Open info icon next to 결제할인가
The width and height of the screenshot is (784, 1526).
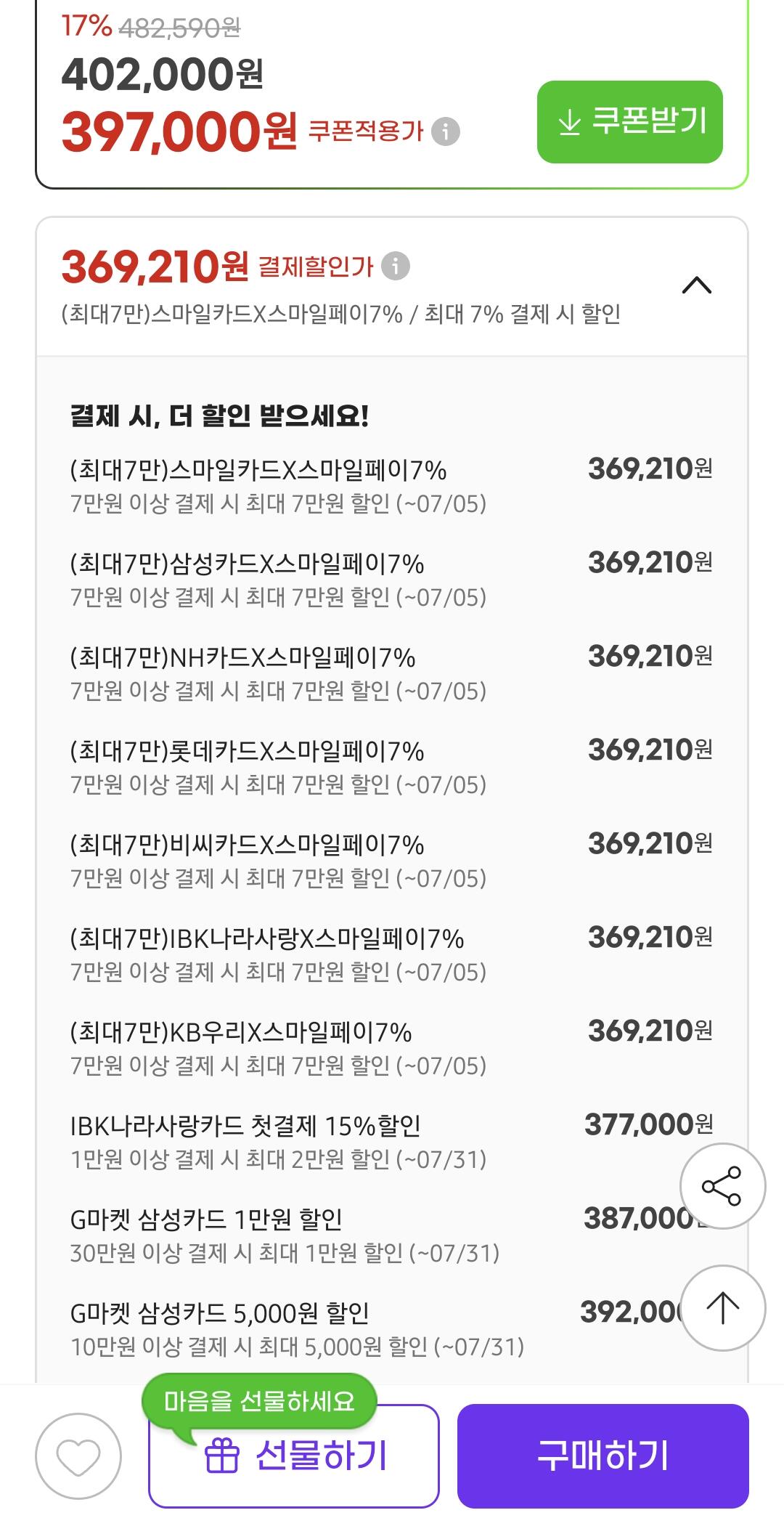(396, 266)
